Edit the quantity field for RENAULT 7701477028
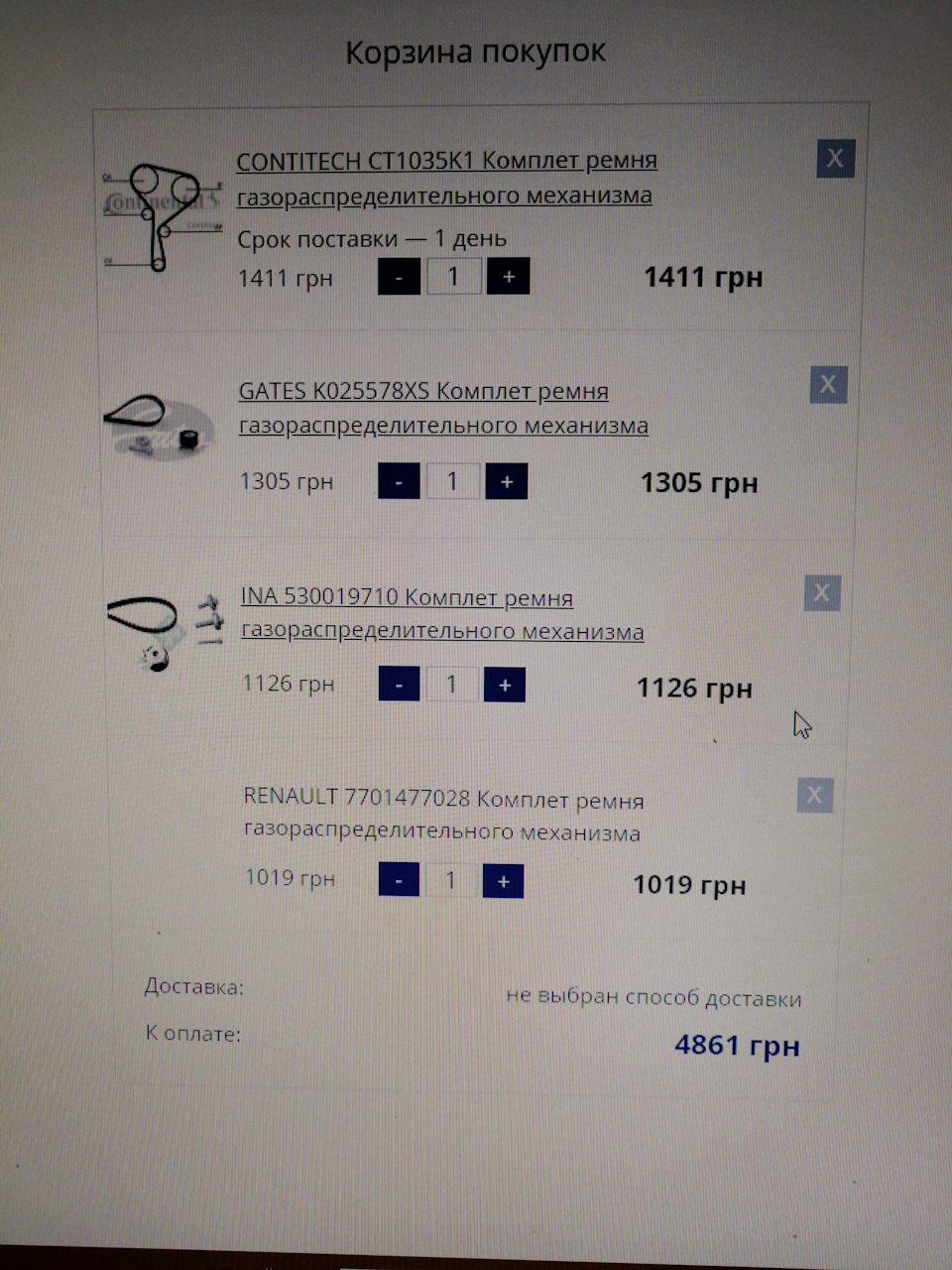 click(451, 881)
